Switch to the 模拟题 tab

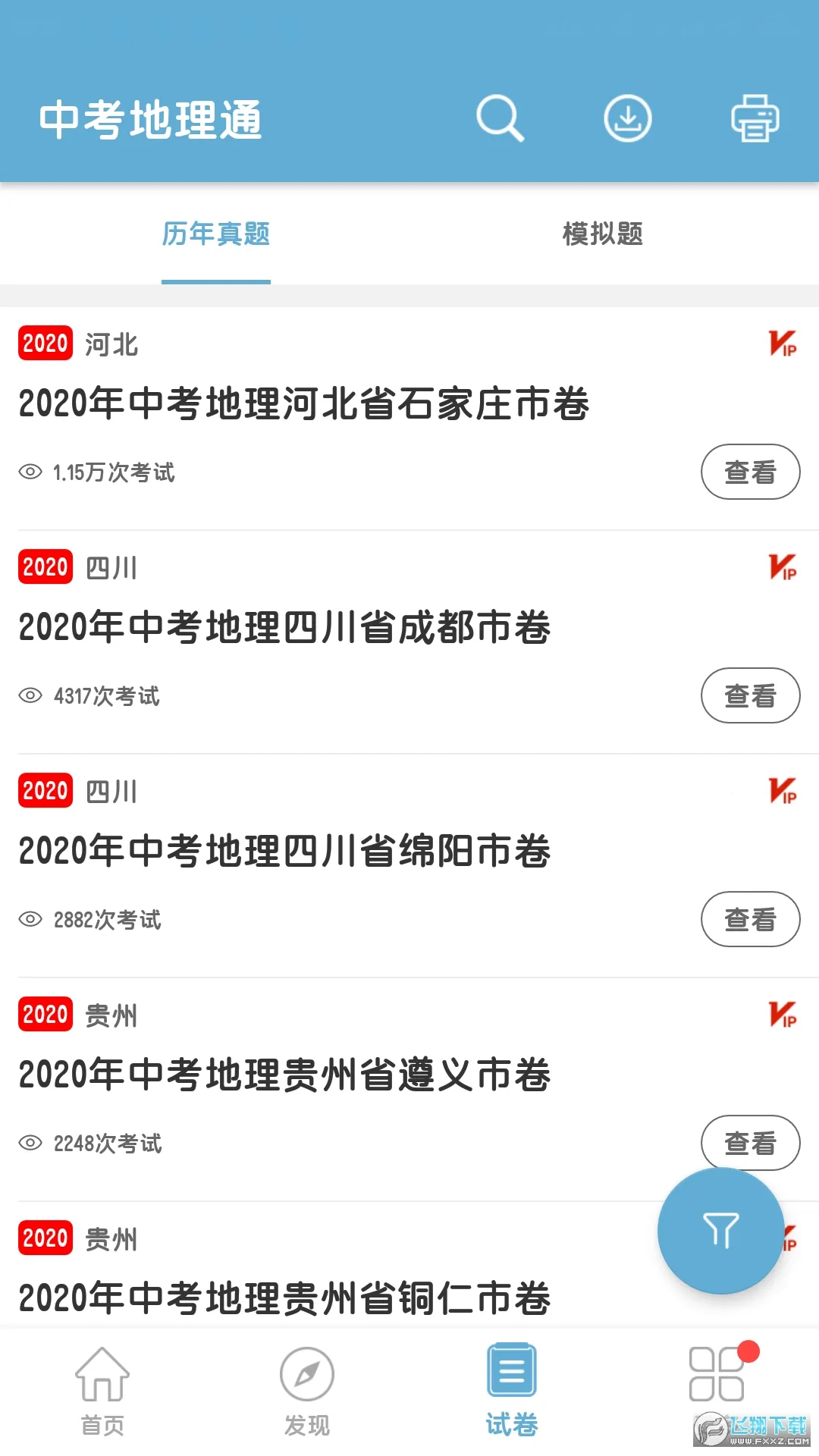click(603, 234)
